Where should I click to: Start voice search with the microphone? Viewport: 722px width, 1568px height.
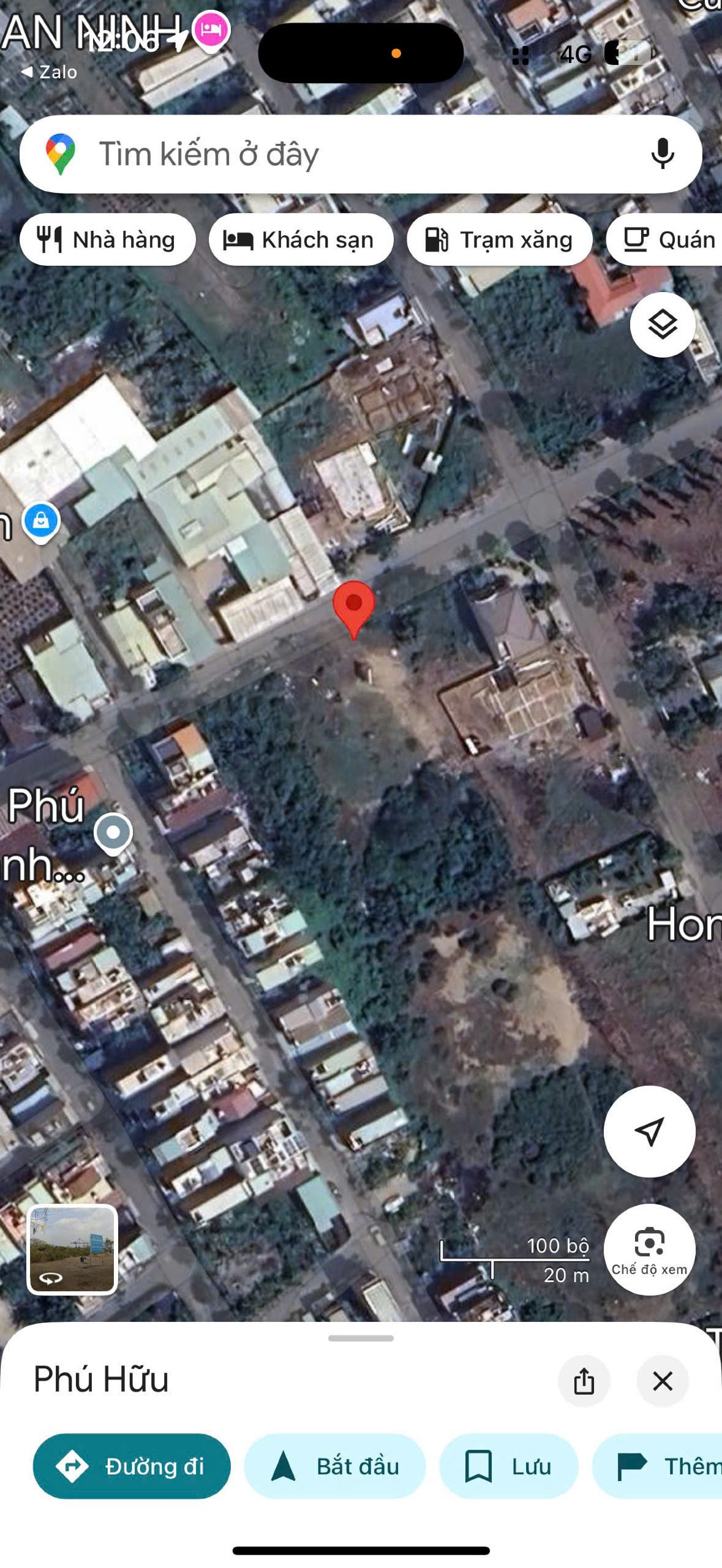662,154
